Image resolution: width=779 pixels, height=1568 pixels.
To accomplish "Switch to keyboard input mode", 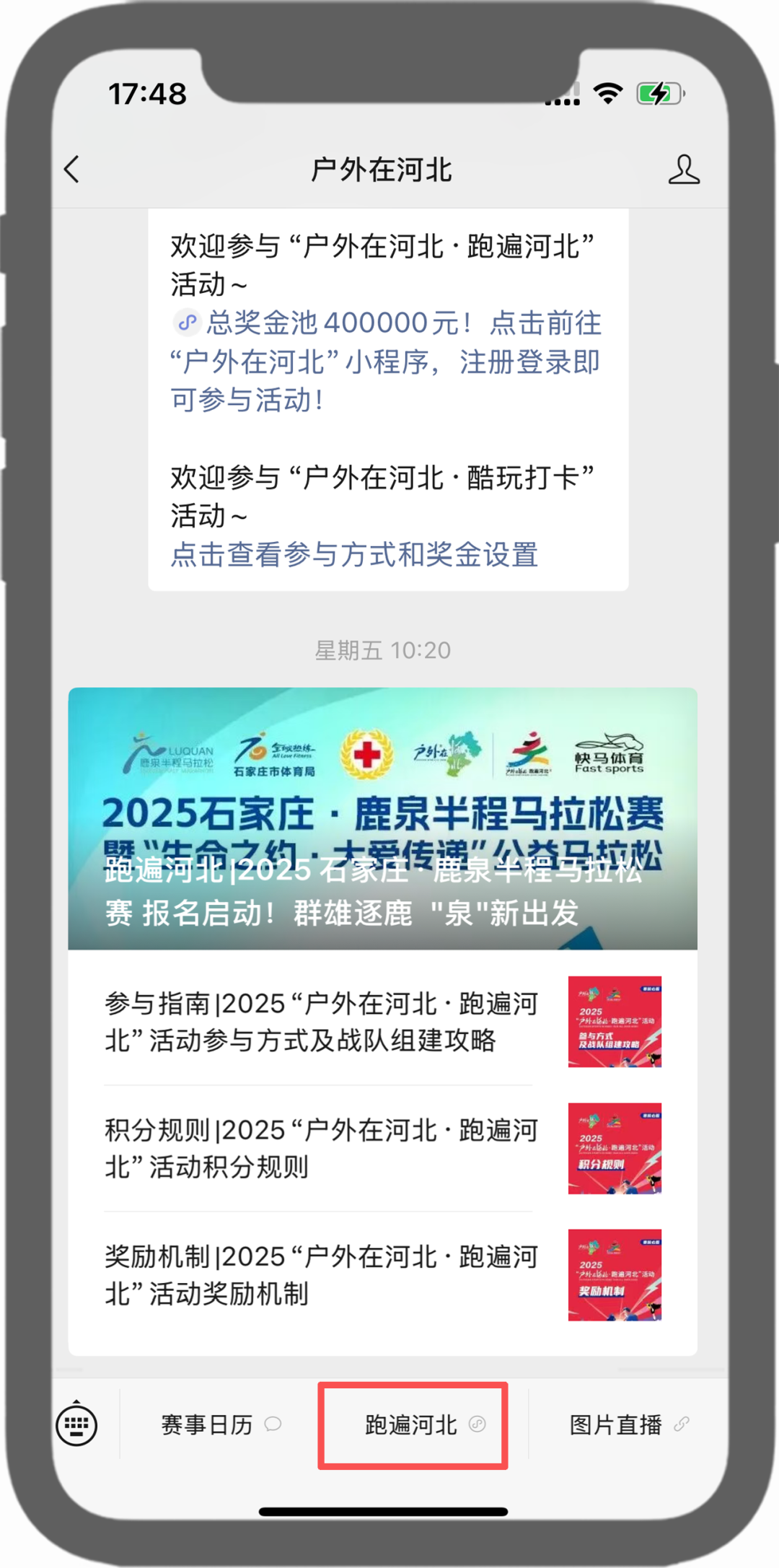I will point(76,1425).
